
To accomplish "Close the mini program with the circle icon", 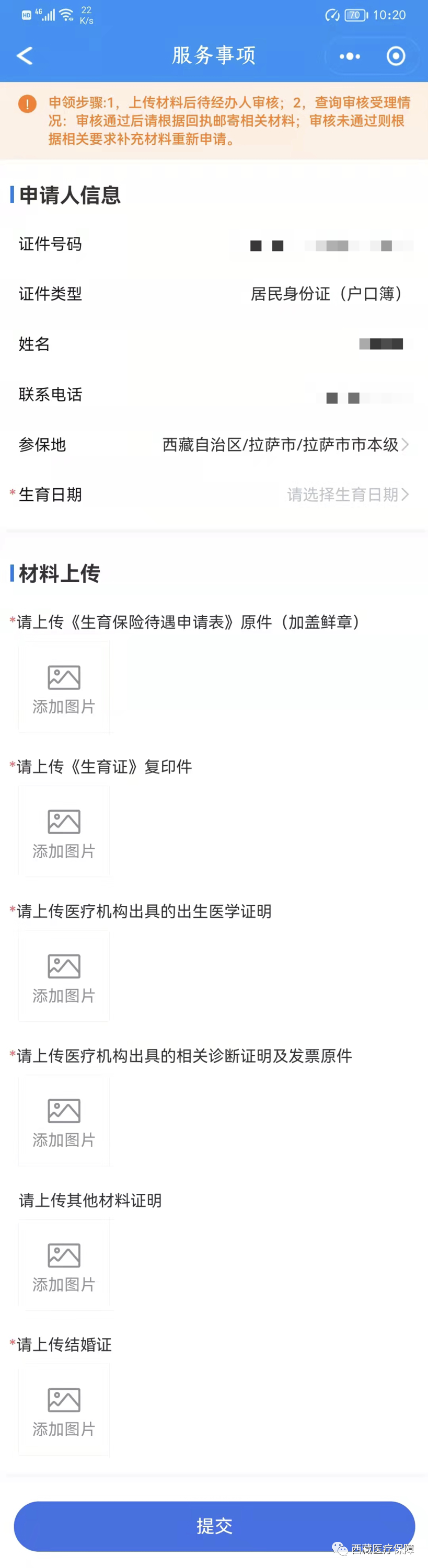I will pyautogui.click(x=396, y=56).
